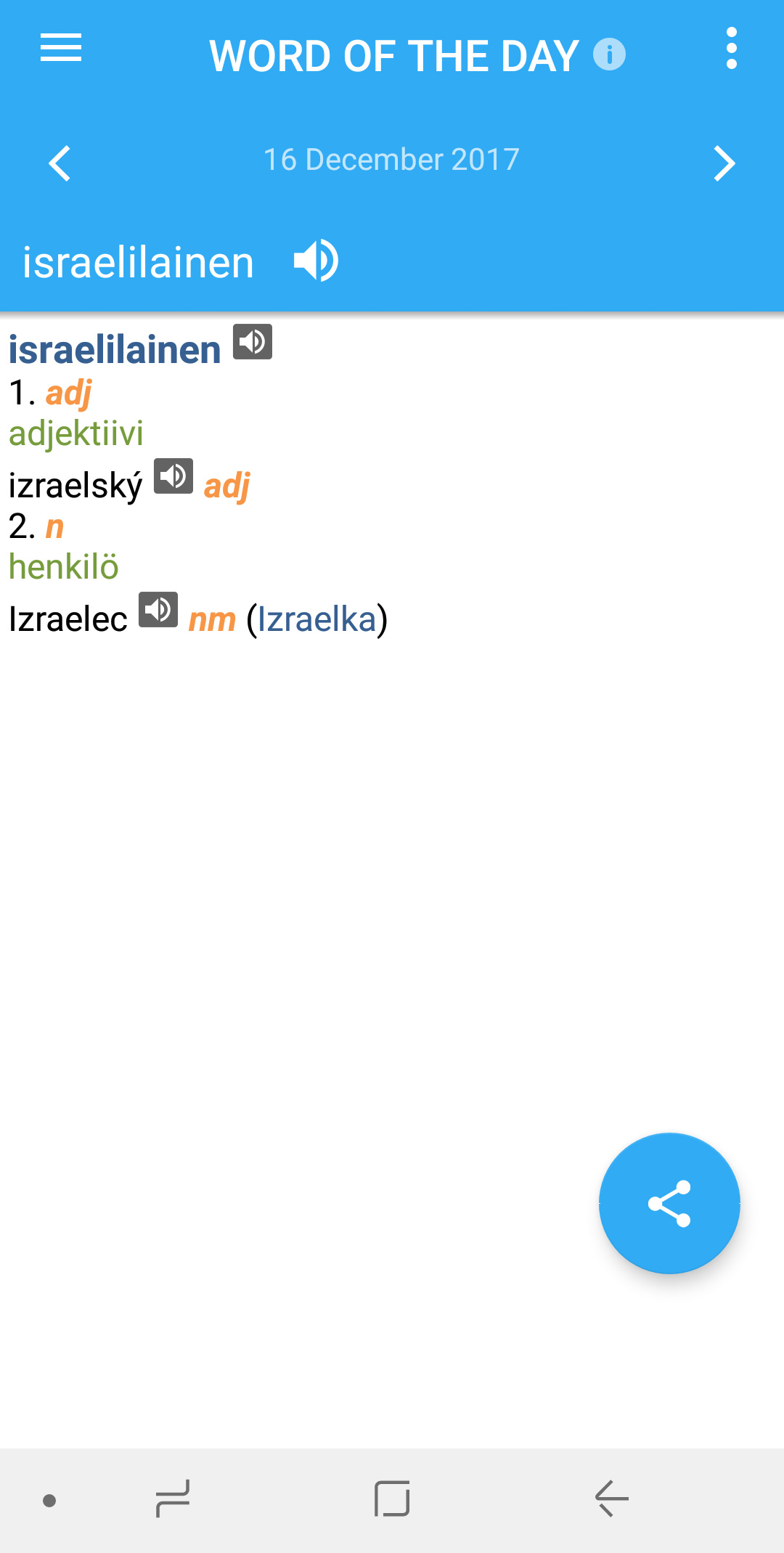Share the word of the day

669,1203
